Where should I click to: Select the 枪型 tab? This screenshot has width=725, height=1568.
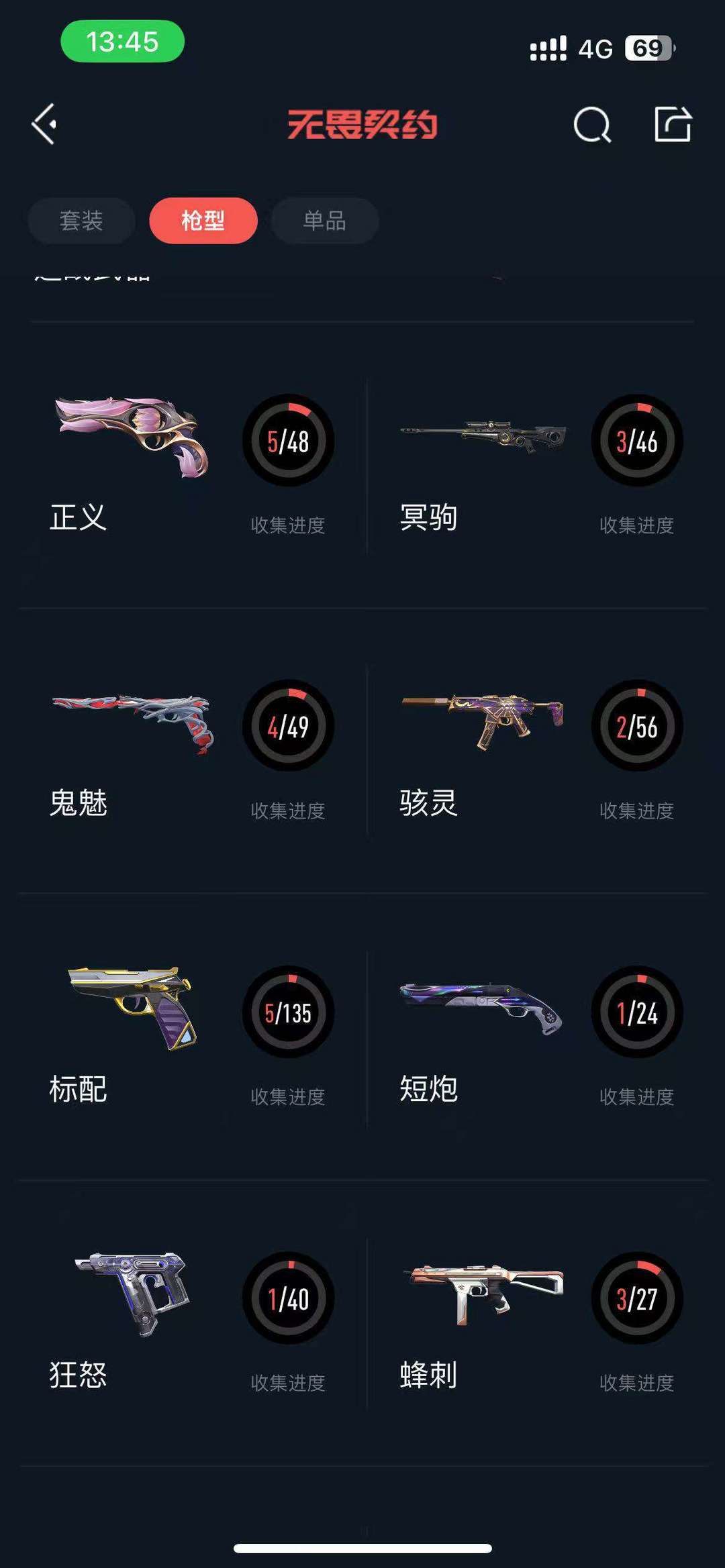tap(203, 219)
